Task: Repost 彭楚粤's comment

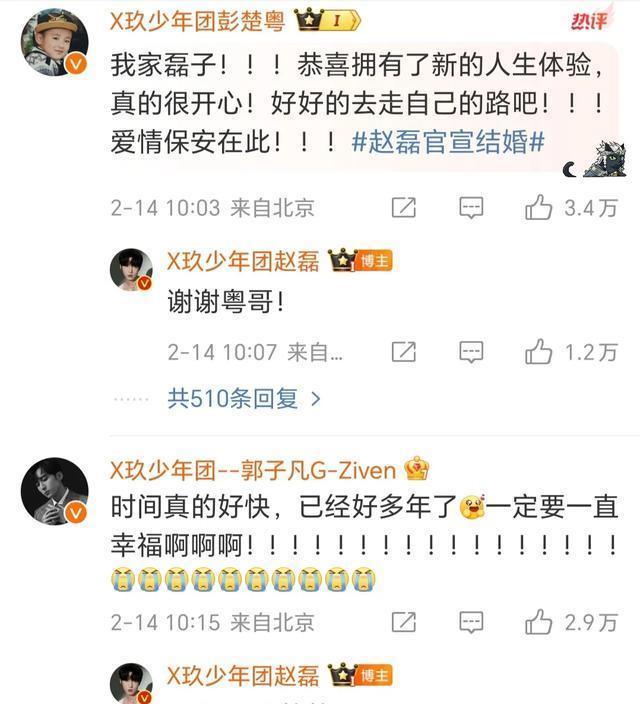Action: click(403, 208)
